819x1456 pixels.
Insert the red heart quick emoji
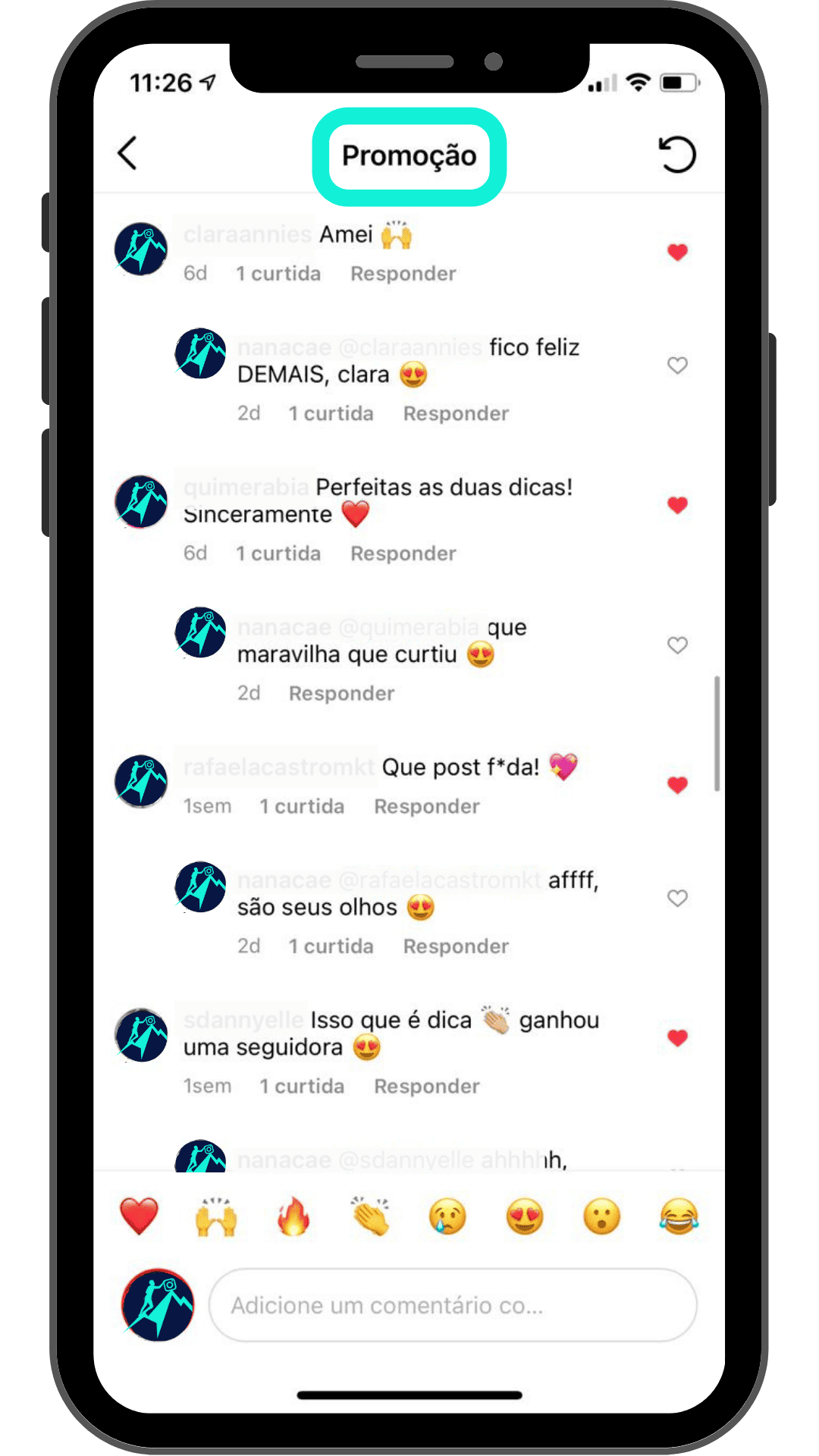[140, 1216]
